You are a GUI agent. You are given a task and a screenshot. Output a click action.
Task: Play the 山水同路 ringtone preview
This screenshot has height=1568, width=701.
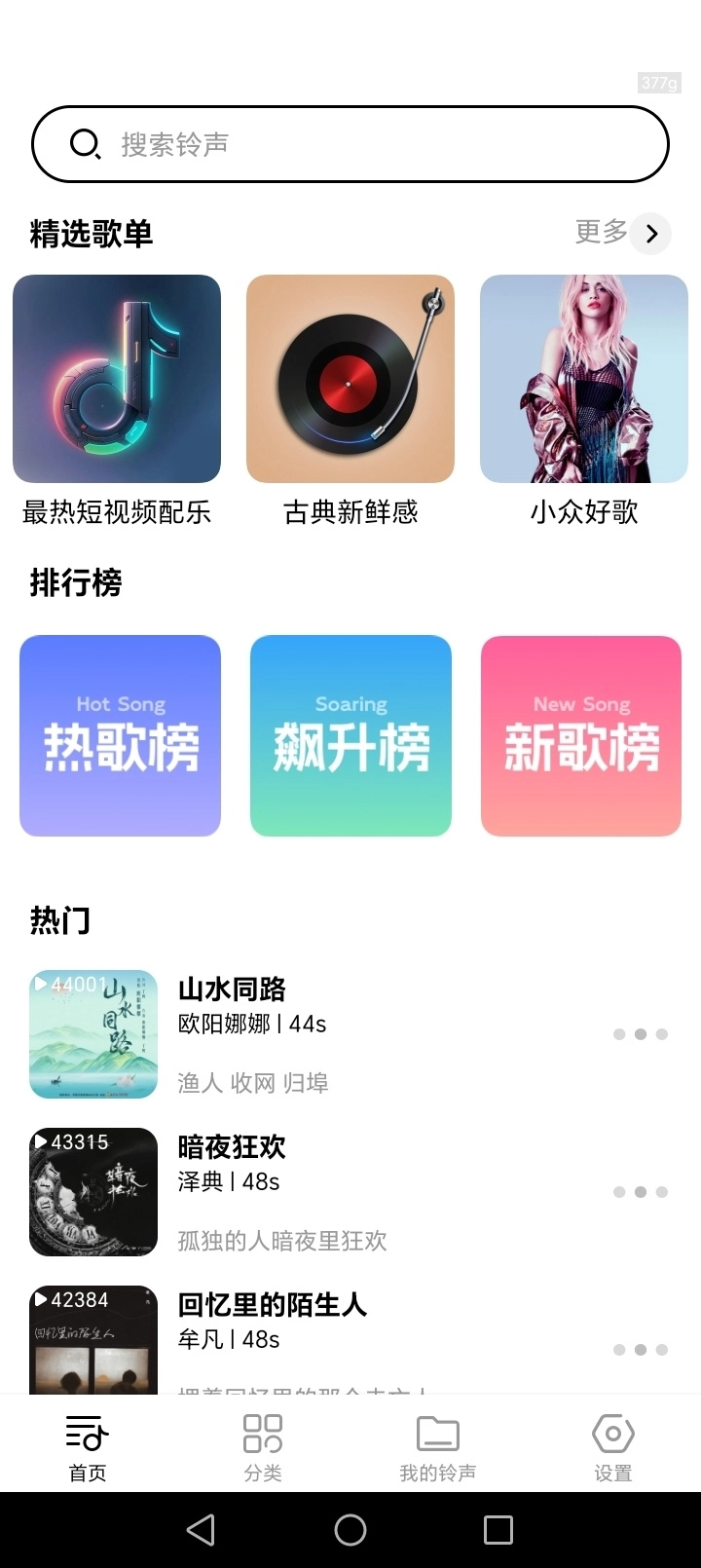[92, 1033]
